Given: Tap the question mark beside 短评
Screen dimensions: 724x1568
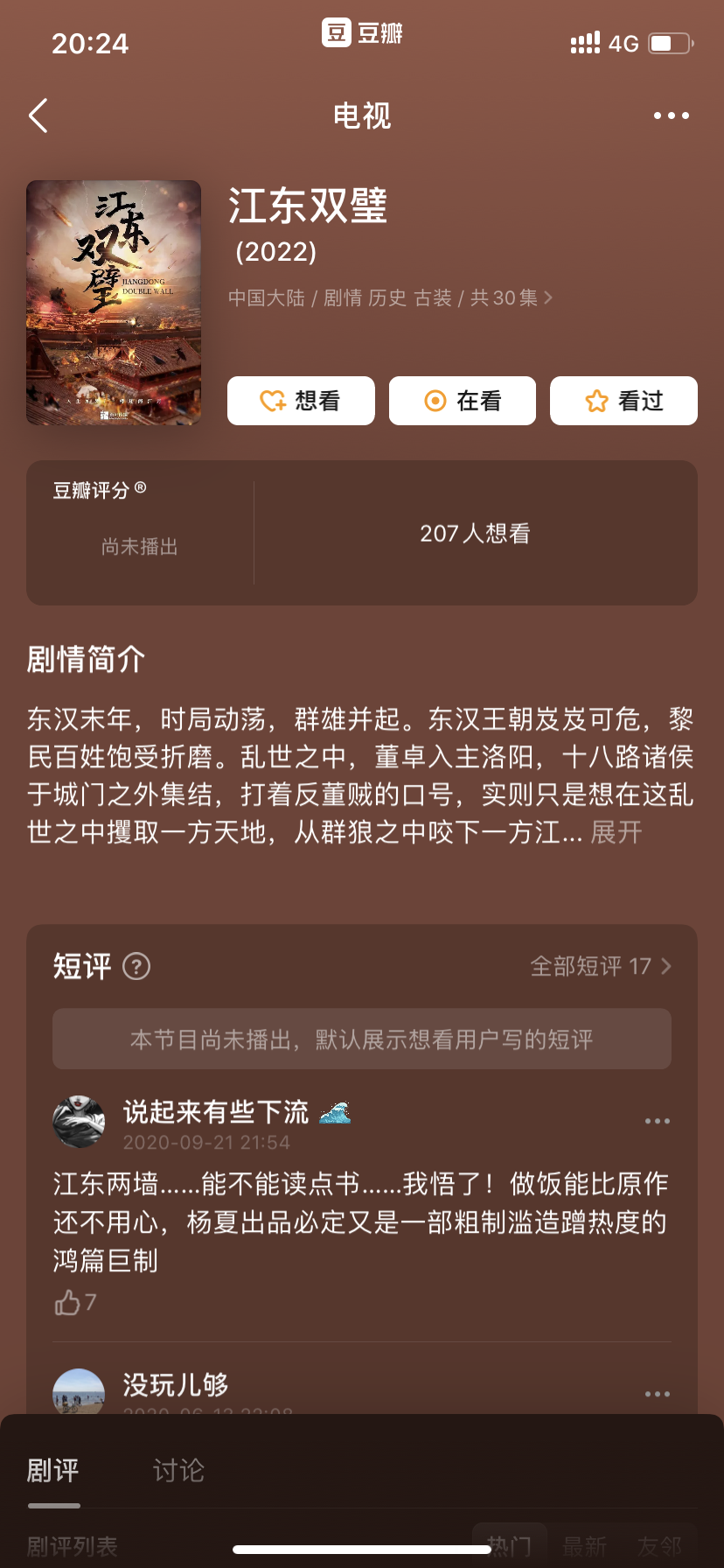Looking at the screenshot, I should [136, 966].
